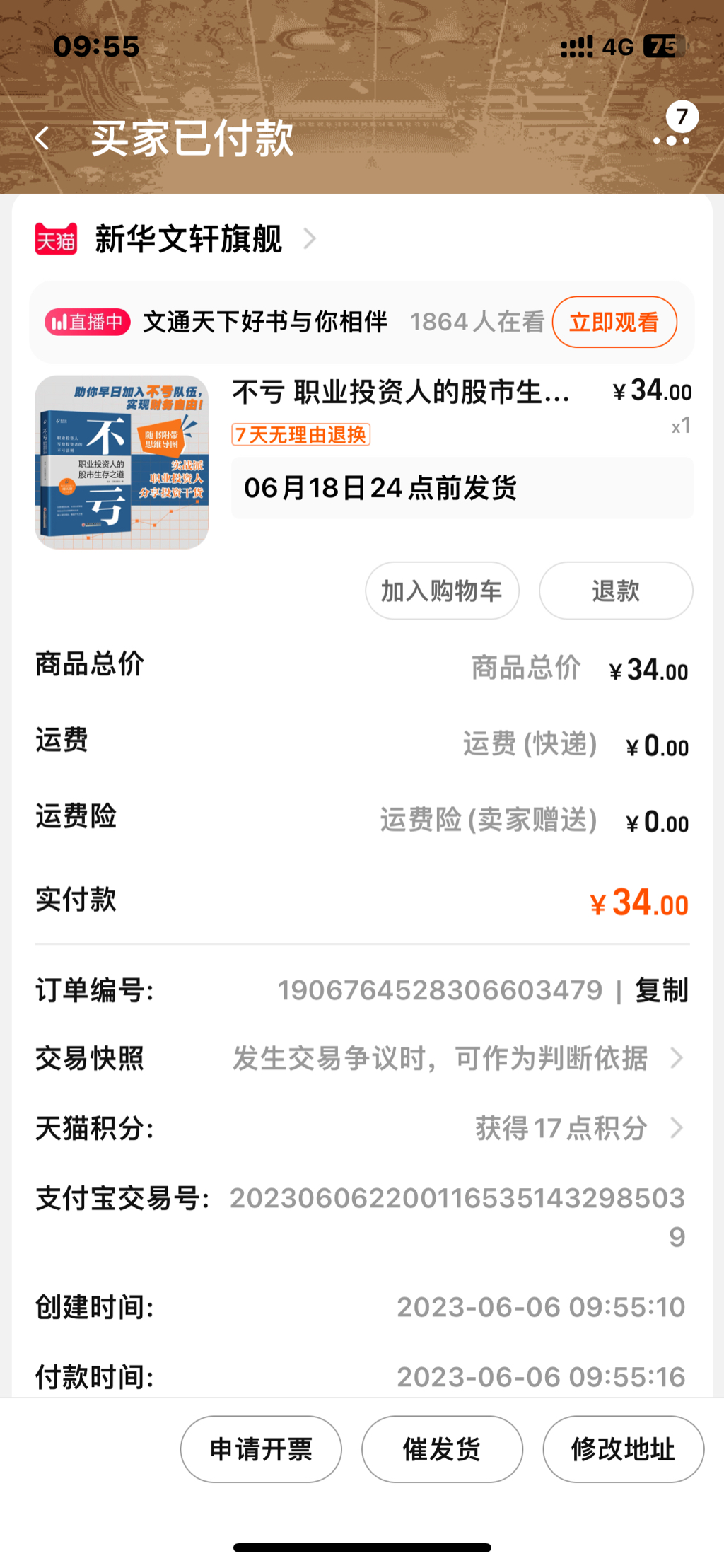Open the 新华文轩旗舰 store page
This screenshot has width=724, height=1568.
click(x=189, y=239)
